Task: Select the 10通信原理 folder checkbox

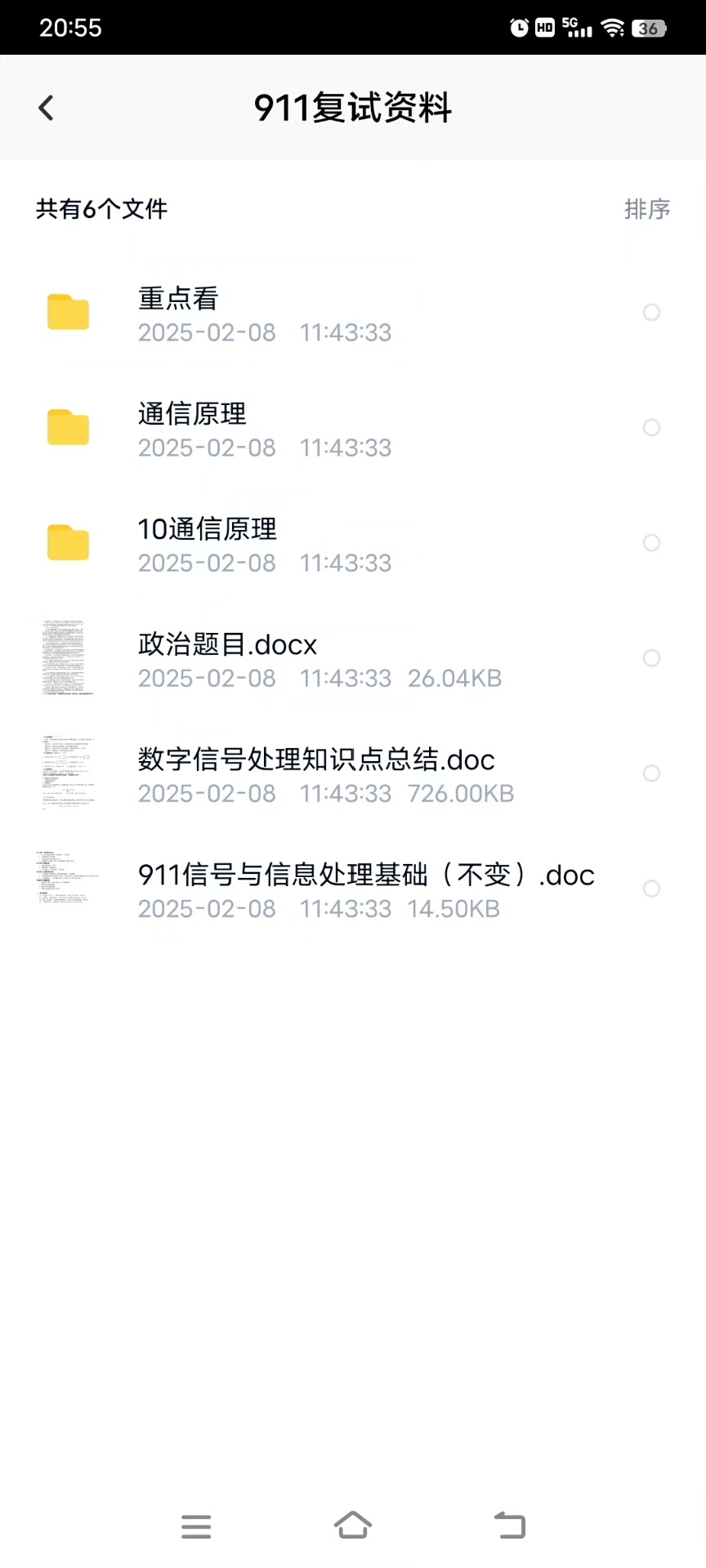Action: 651,543
